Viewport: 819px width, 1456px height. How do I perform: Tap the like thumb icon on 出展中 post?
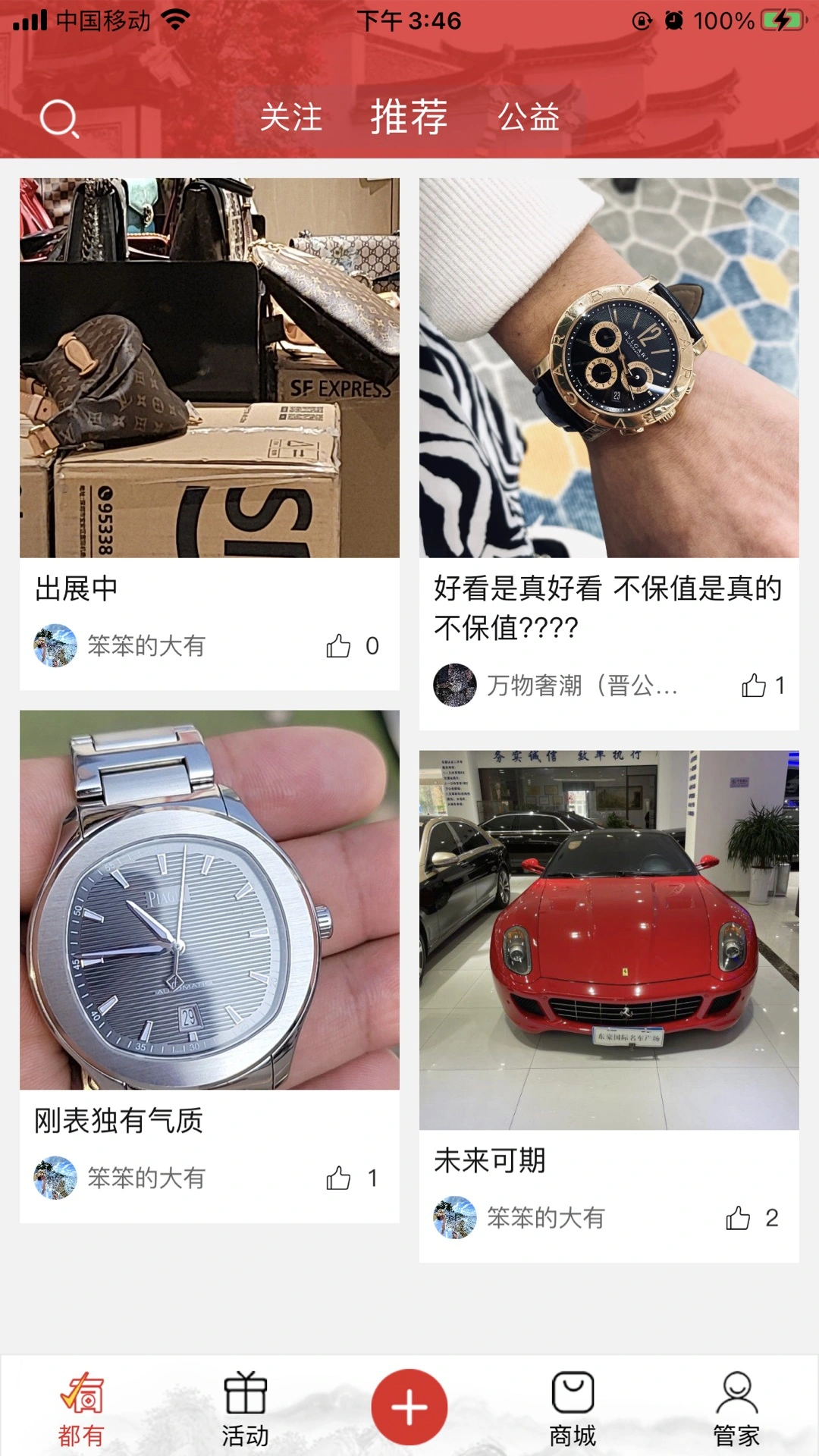click(x=338, y=646)
